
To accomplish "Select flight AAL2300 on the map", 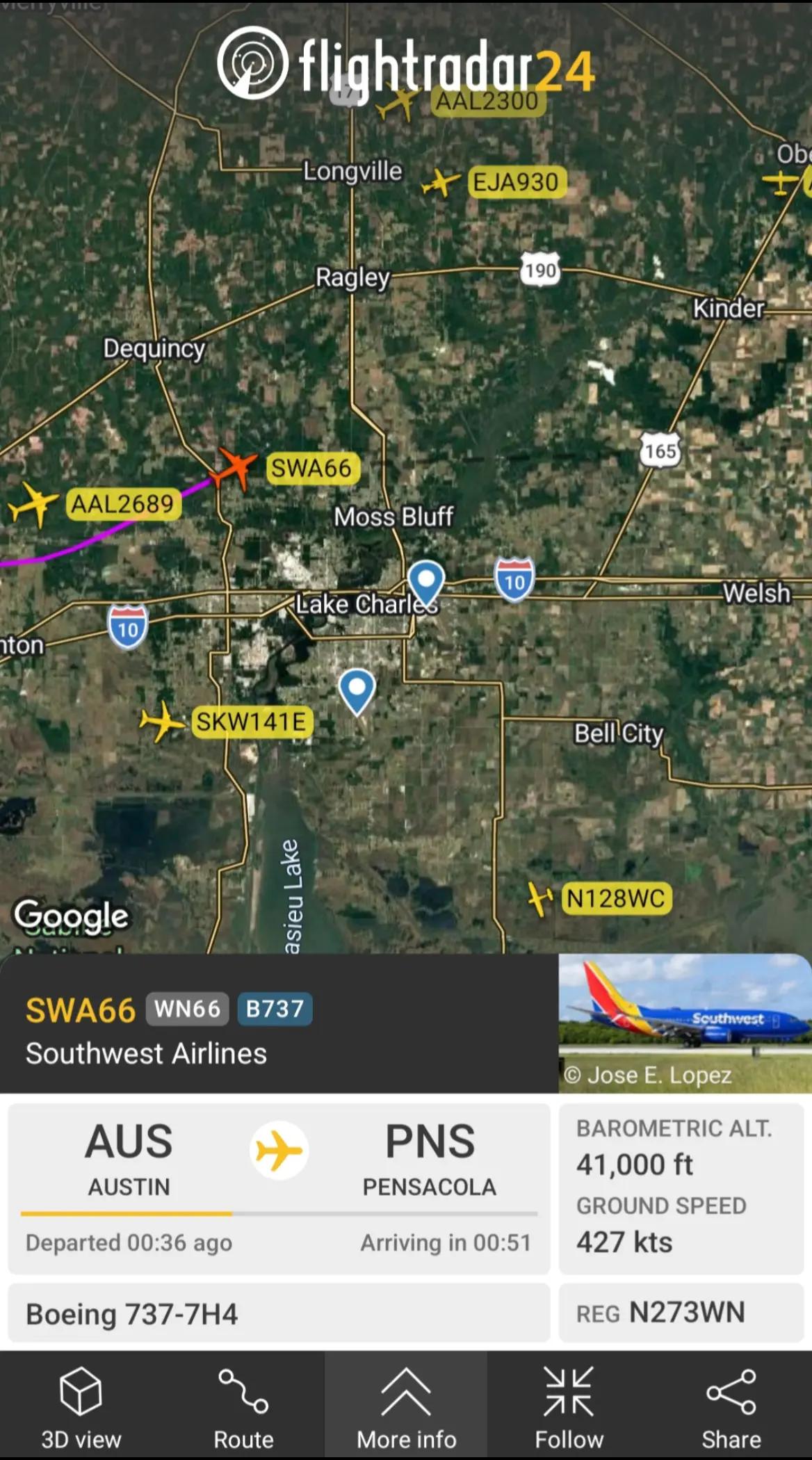I will tap(487, 102).
